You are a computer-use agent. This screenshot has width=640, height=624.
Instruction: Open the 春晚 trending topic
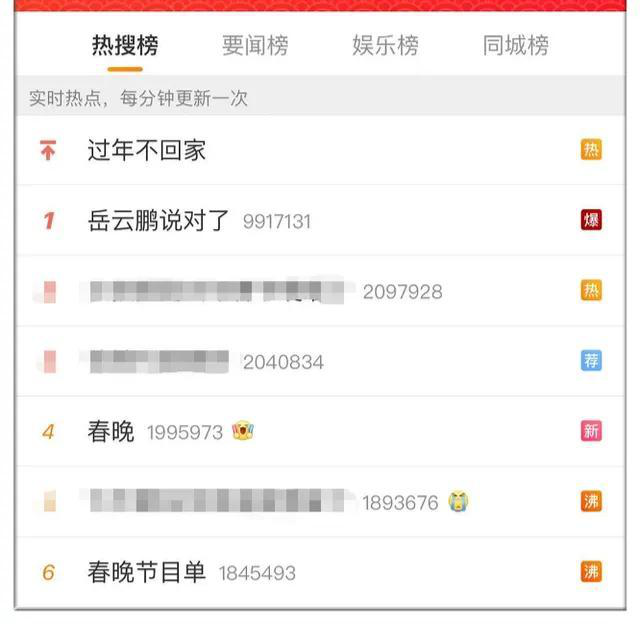point(320,431)
